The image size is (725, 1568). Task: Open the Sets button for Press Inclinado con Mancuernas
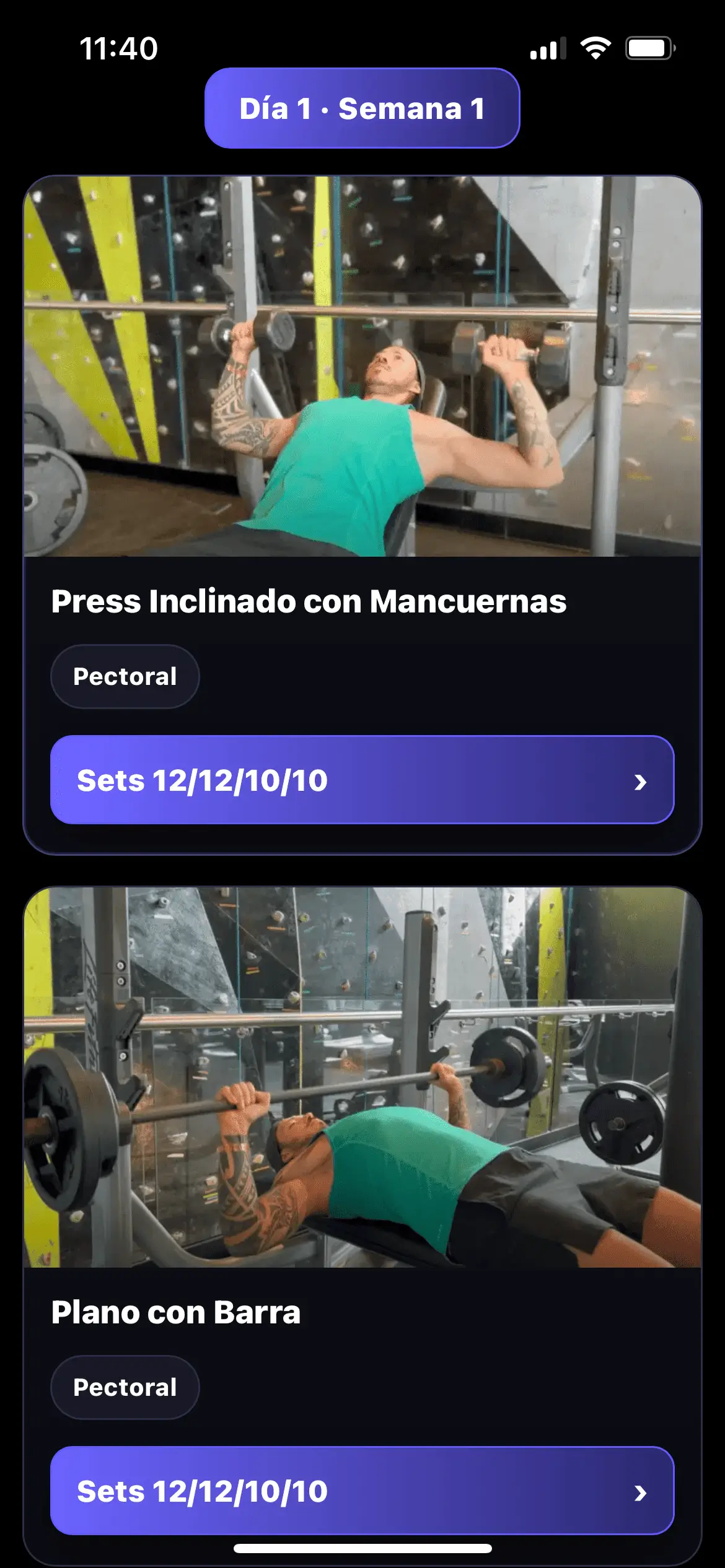(362, 780)
